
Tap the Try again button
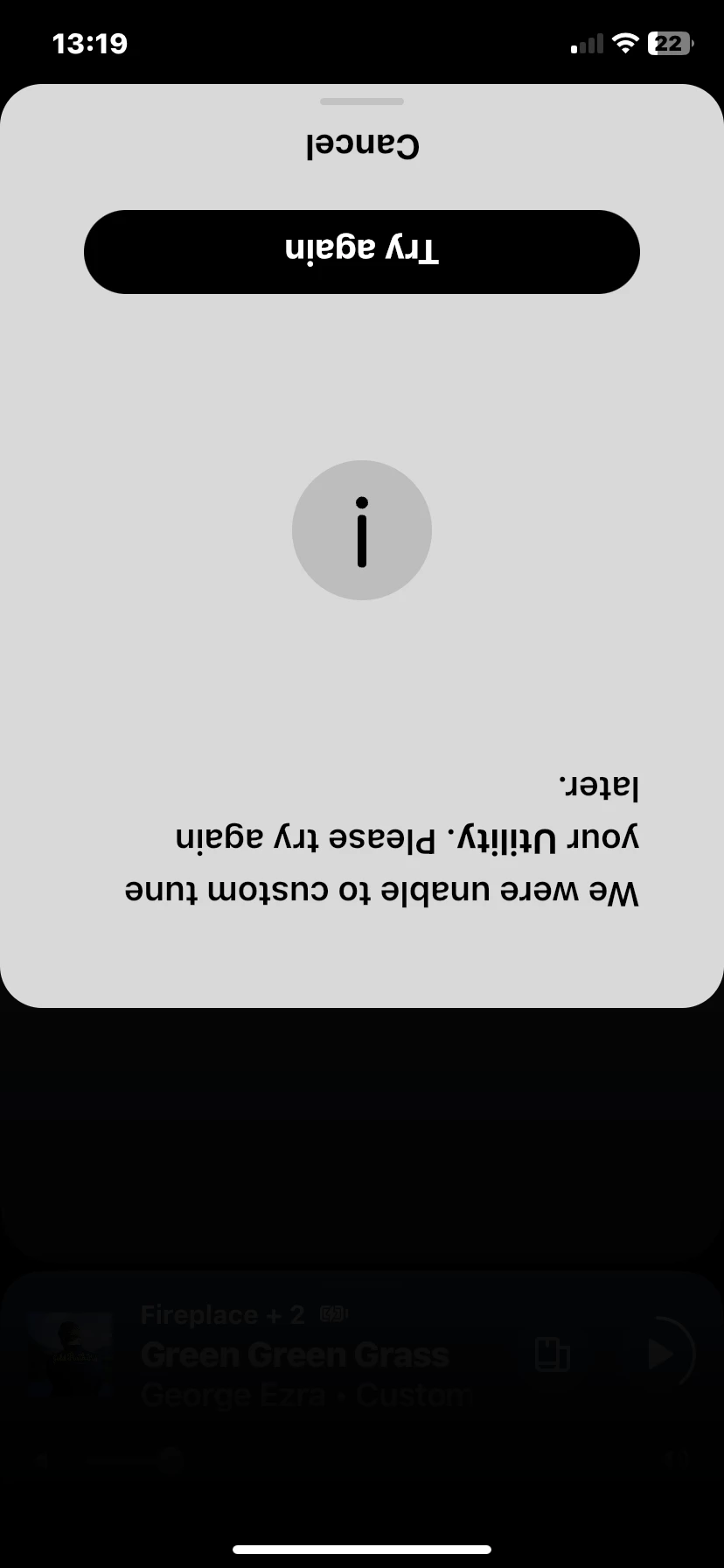coord(362,252)
